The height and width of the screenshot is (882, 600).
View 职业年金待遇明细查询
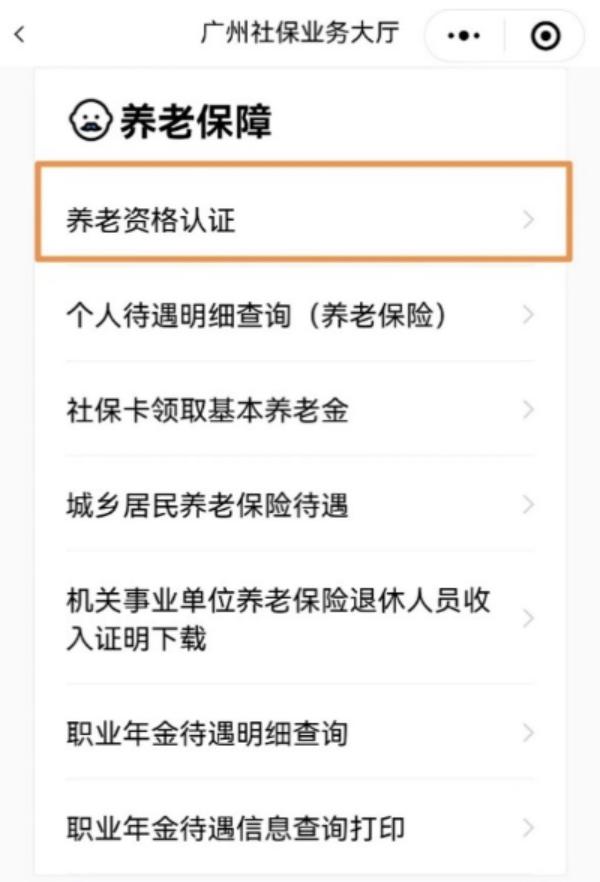300,733
